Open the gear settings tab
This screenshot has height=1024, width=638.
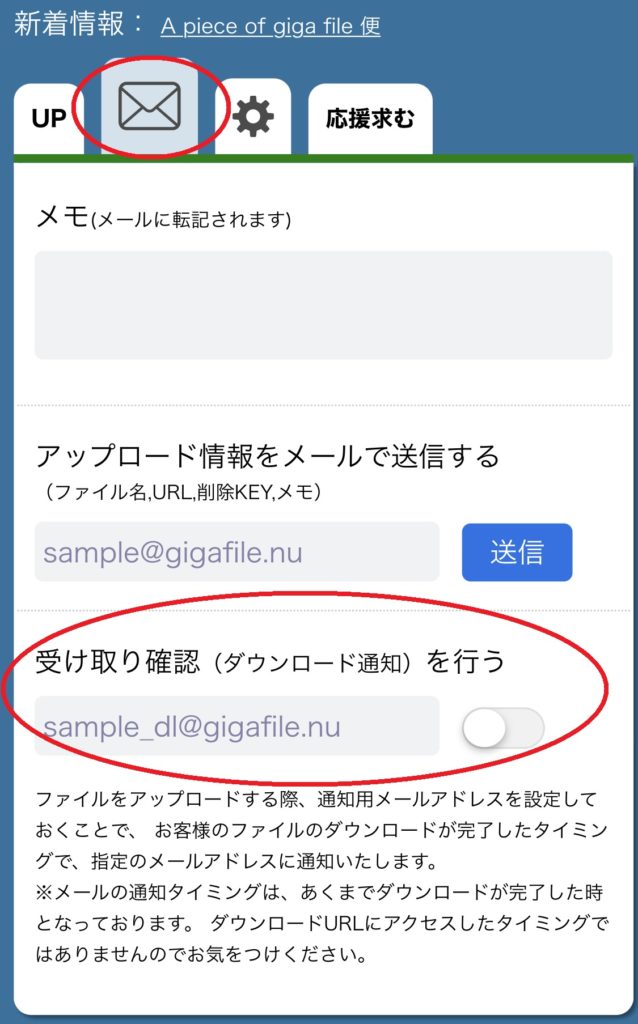(253, 117)
